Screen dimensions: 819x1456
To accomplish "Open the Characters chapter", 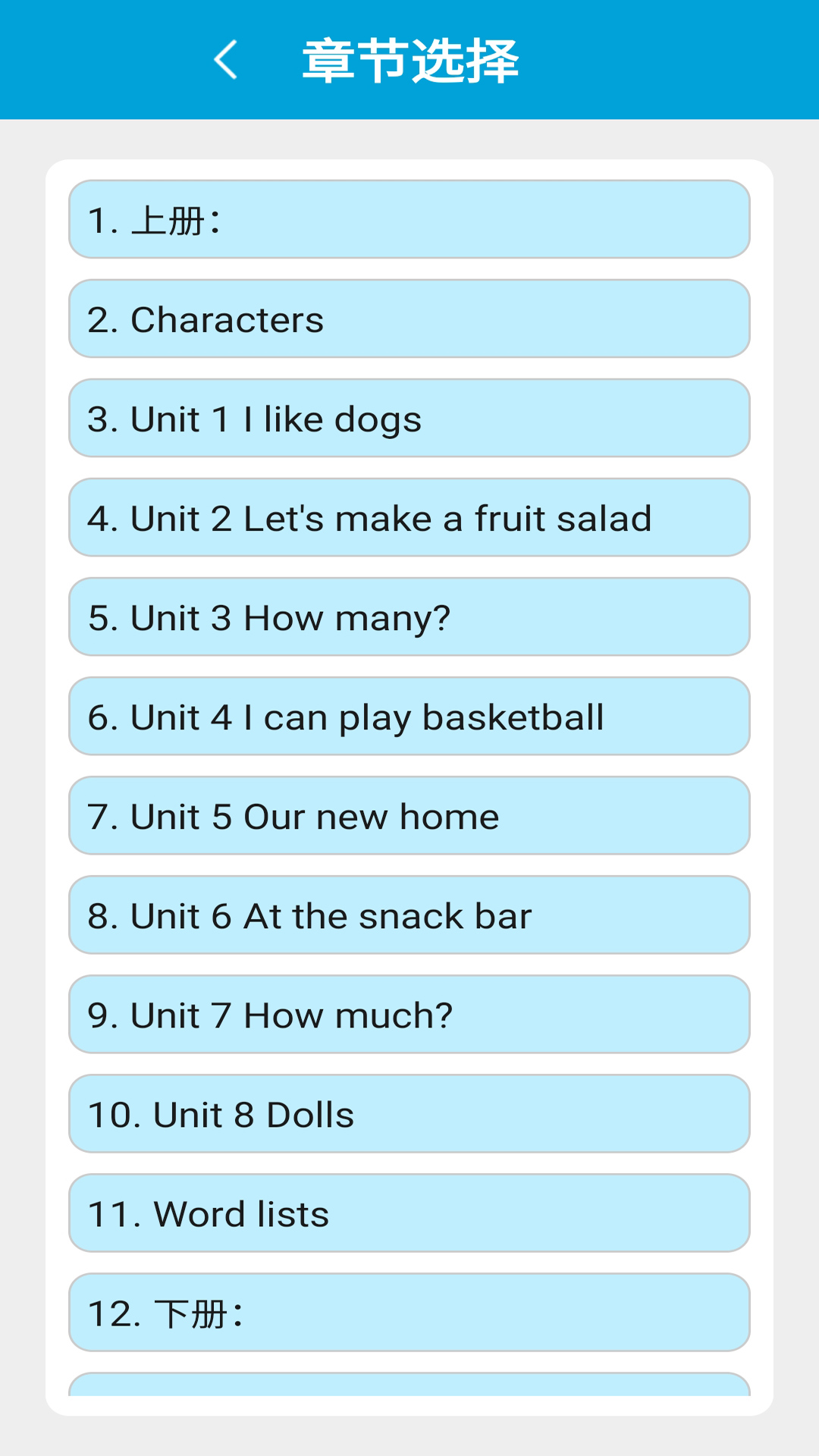I will coord(409,319).
